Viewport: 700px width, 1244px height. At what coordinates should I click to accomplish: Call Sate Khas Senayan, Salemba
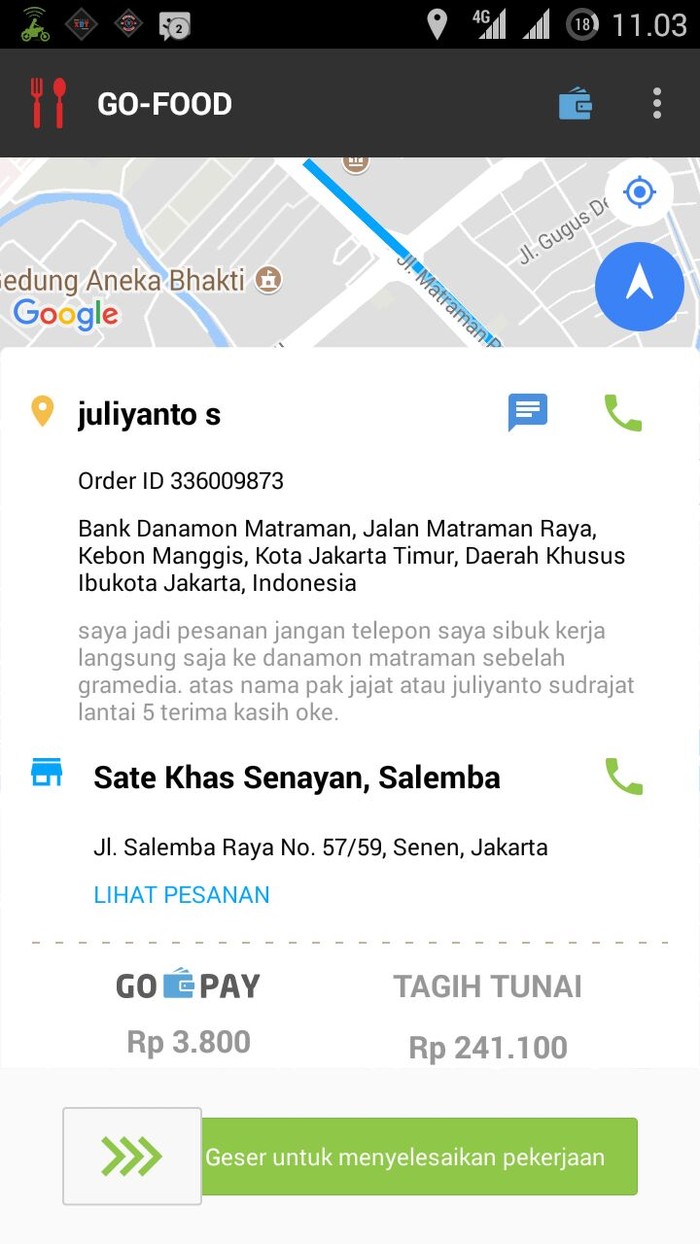pyautogui.click(x=624, y=776)
